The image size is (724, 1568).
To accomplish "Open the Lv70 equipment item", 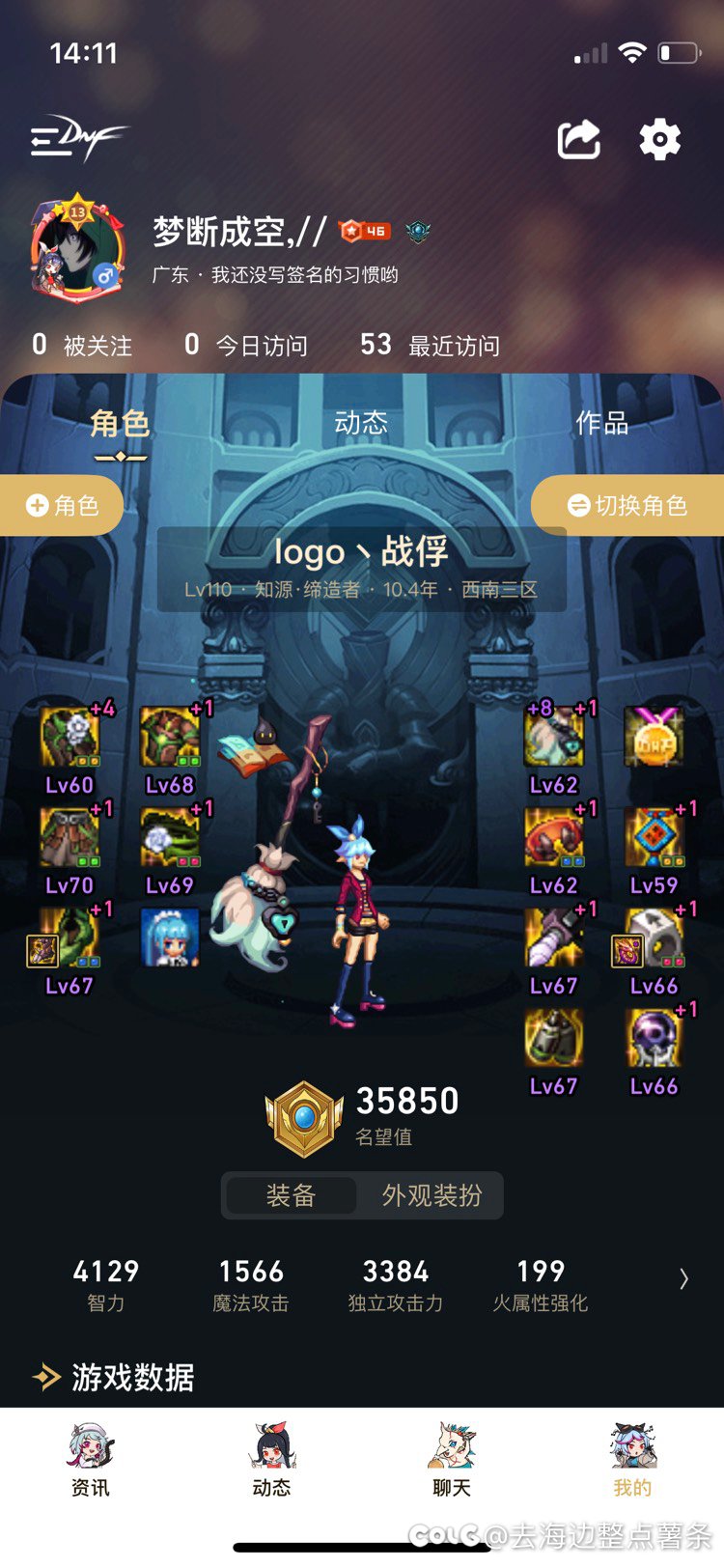I will [x=70, y=839].
